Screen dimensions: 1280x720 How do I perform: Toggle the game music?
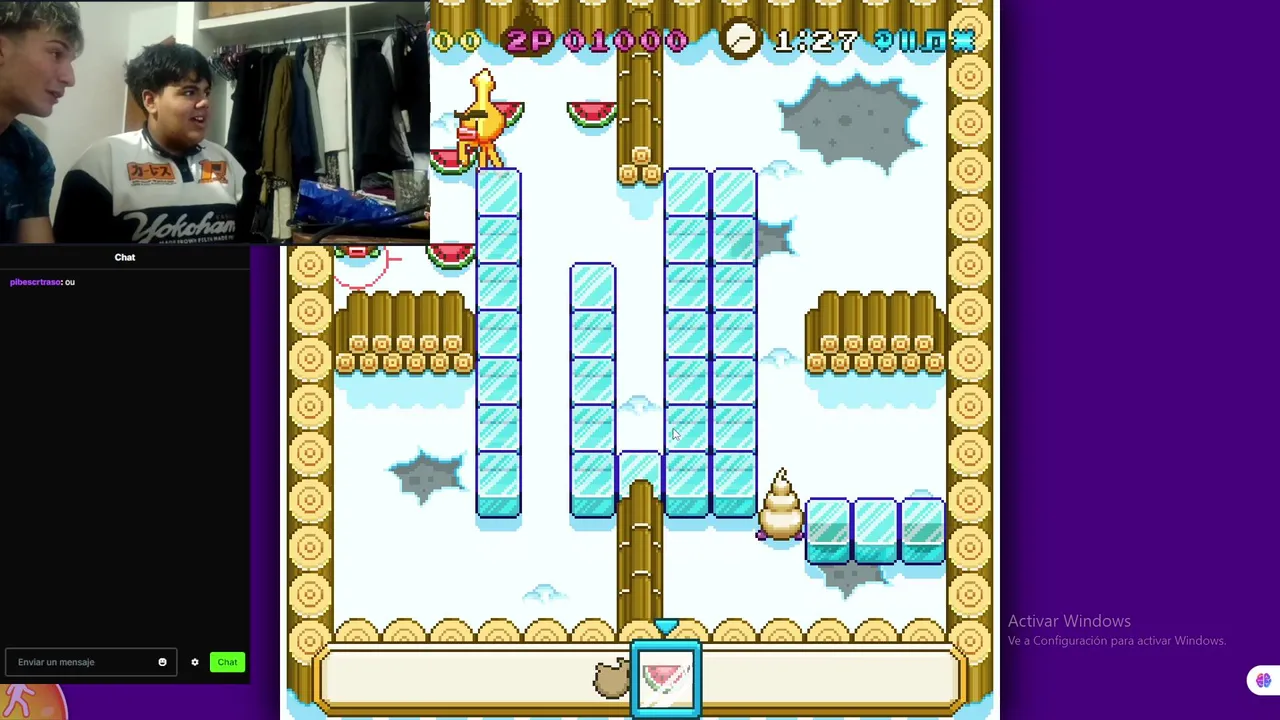point(935,41)
